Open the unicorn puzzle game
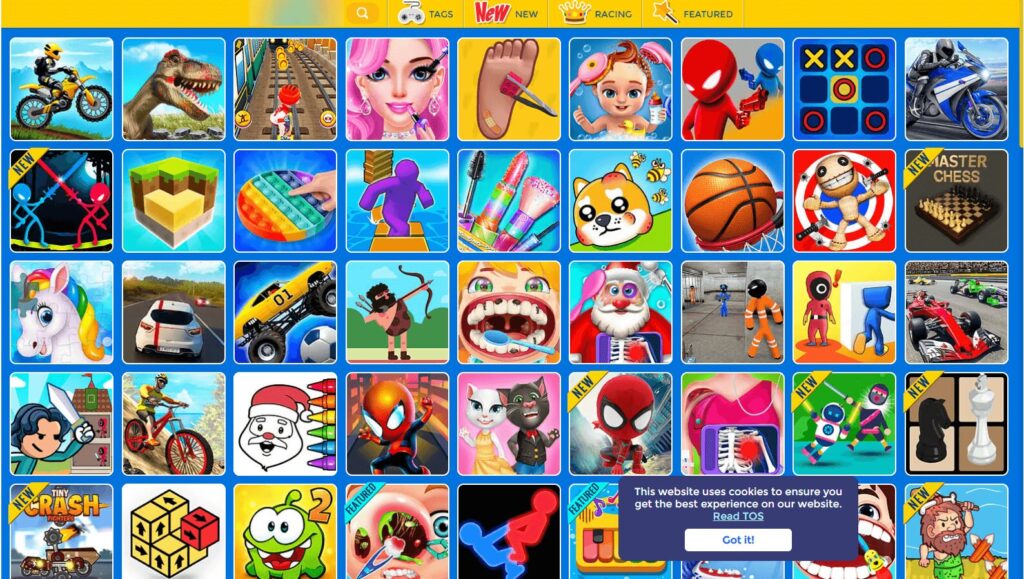The image size is (1024, 579). [62, 312]
